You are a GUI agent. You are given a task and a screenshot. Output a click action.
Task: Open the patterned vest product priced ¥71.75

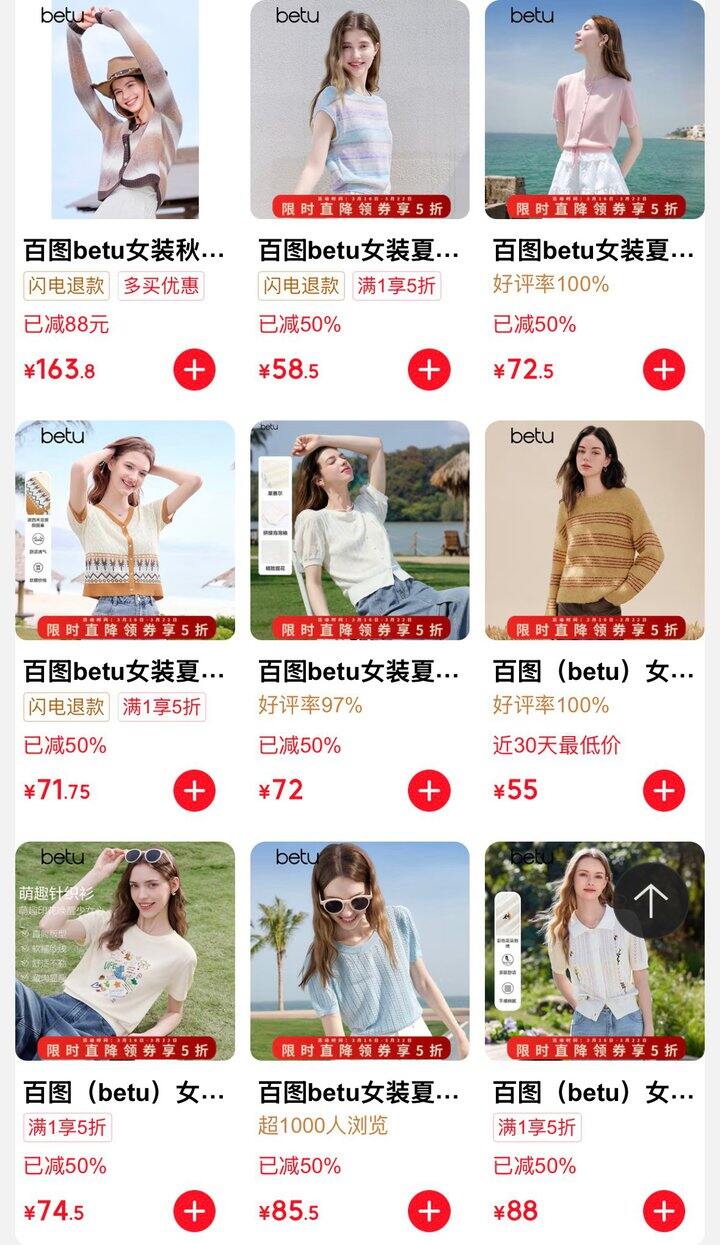tap(125, 530)
